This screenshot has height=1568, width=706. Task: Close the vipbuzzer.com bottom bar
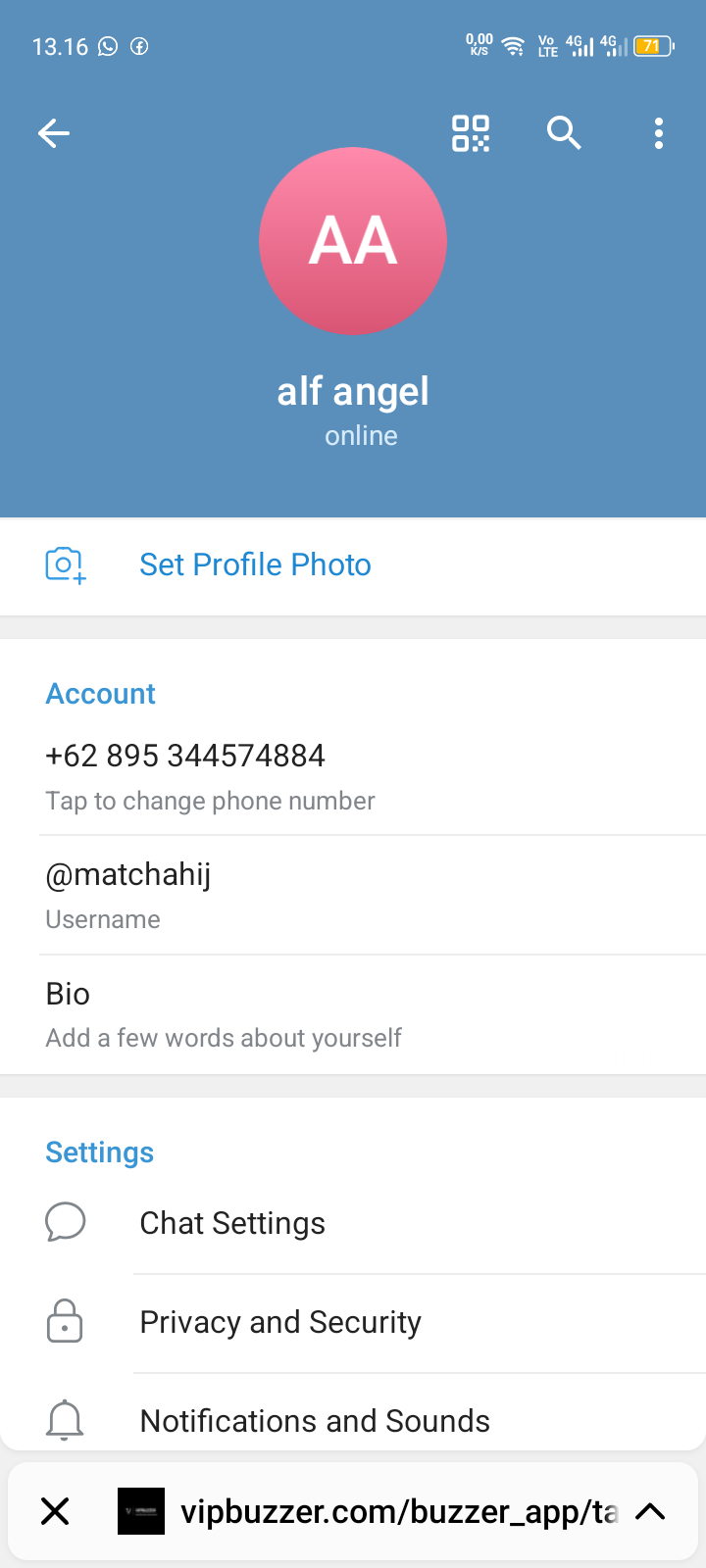pyautogui.click(x=55, y=1512)
